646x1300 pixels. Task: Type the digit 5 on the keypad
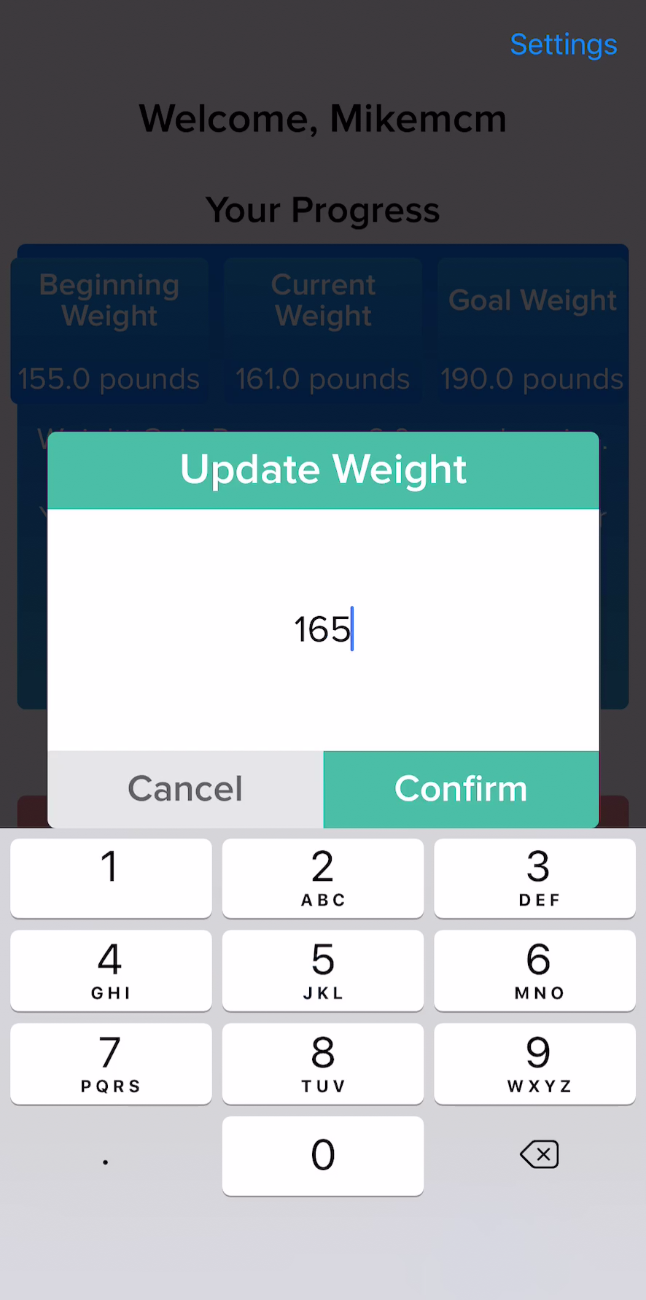pyautogui.click(x=322, y=970)
